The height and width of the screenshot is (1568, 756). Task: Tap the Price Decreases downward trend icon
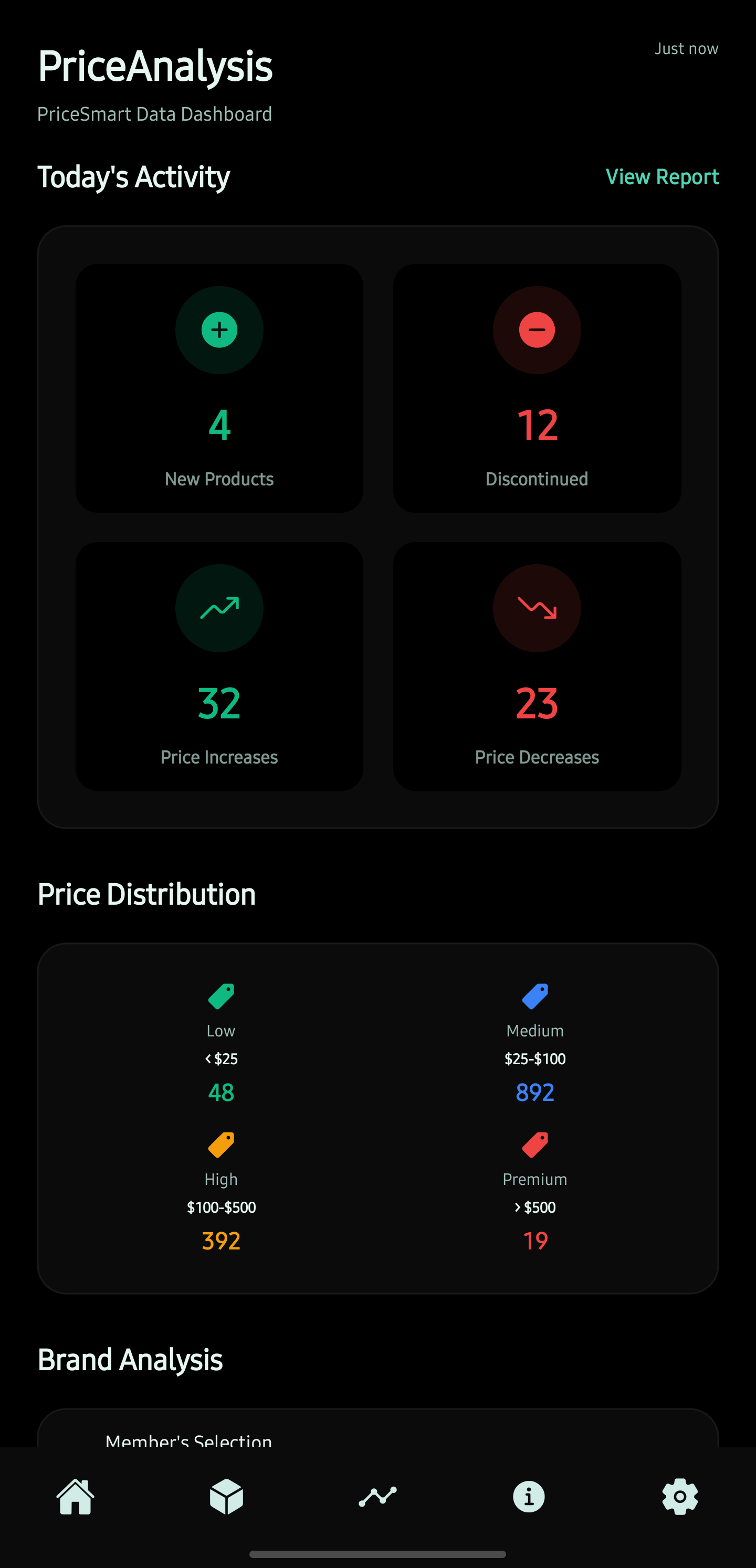click(535, 608)
